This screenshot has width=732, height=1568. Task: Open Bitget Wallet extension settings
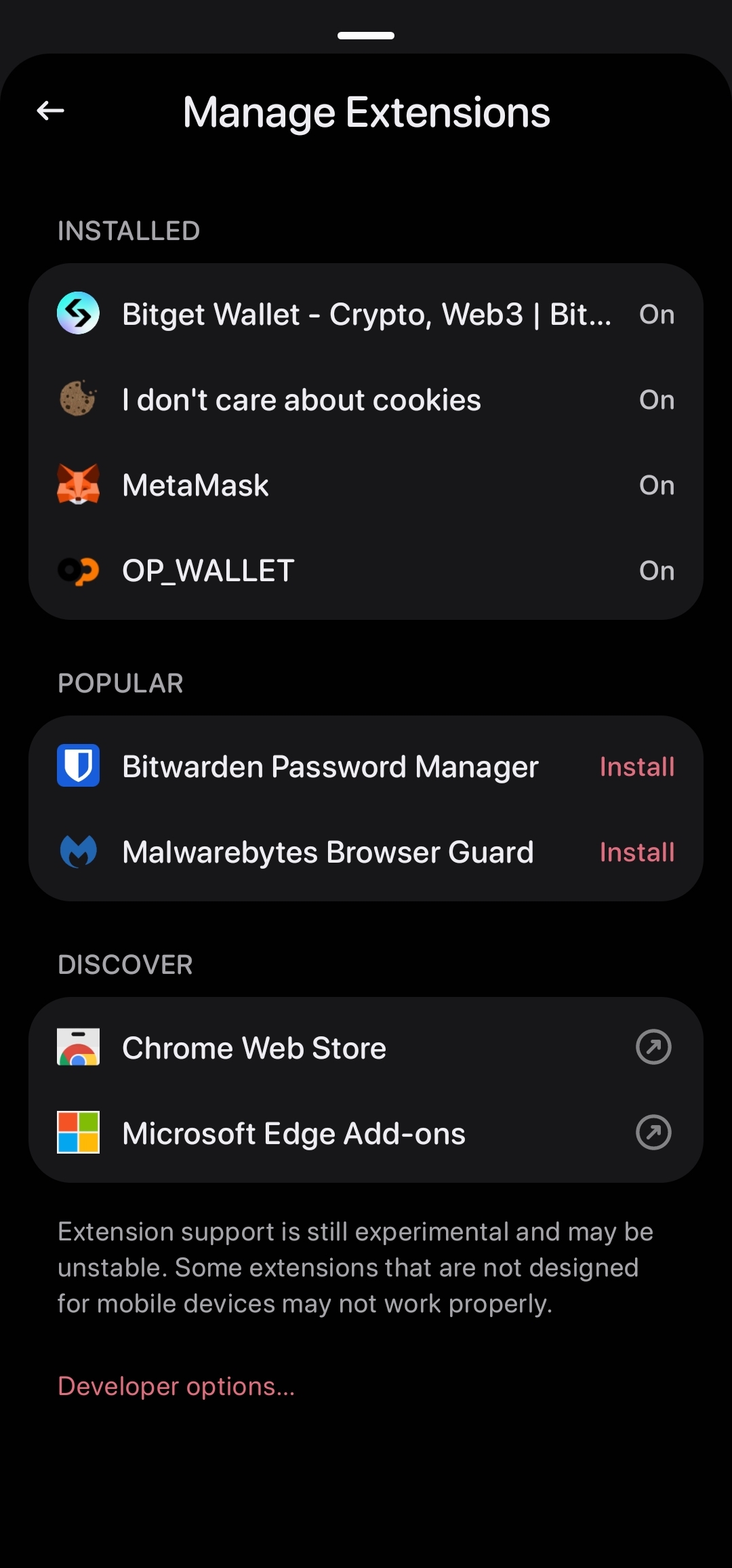click(366, 314)
